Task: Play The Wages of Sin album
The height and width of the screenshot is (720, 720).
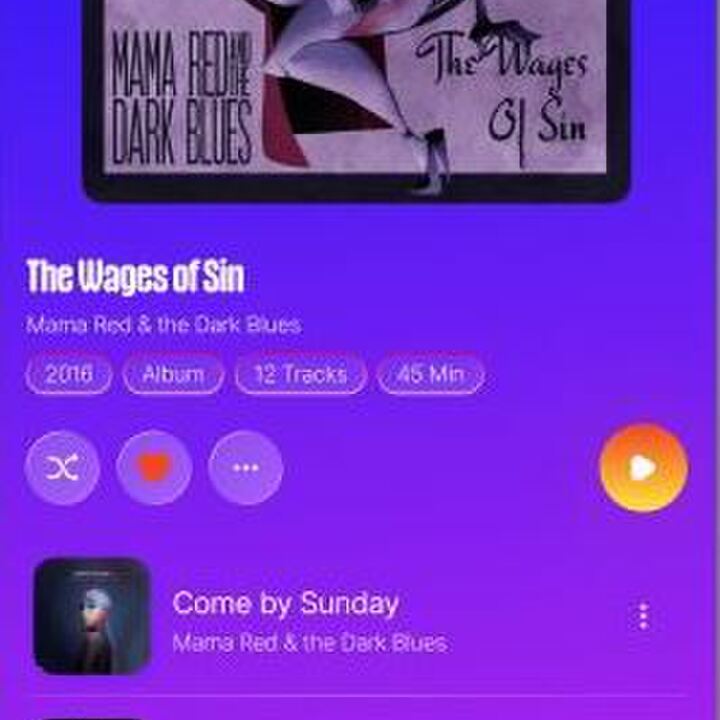Action: pos(643,468)
